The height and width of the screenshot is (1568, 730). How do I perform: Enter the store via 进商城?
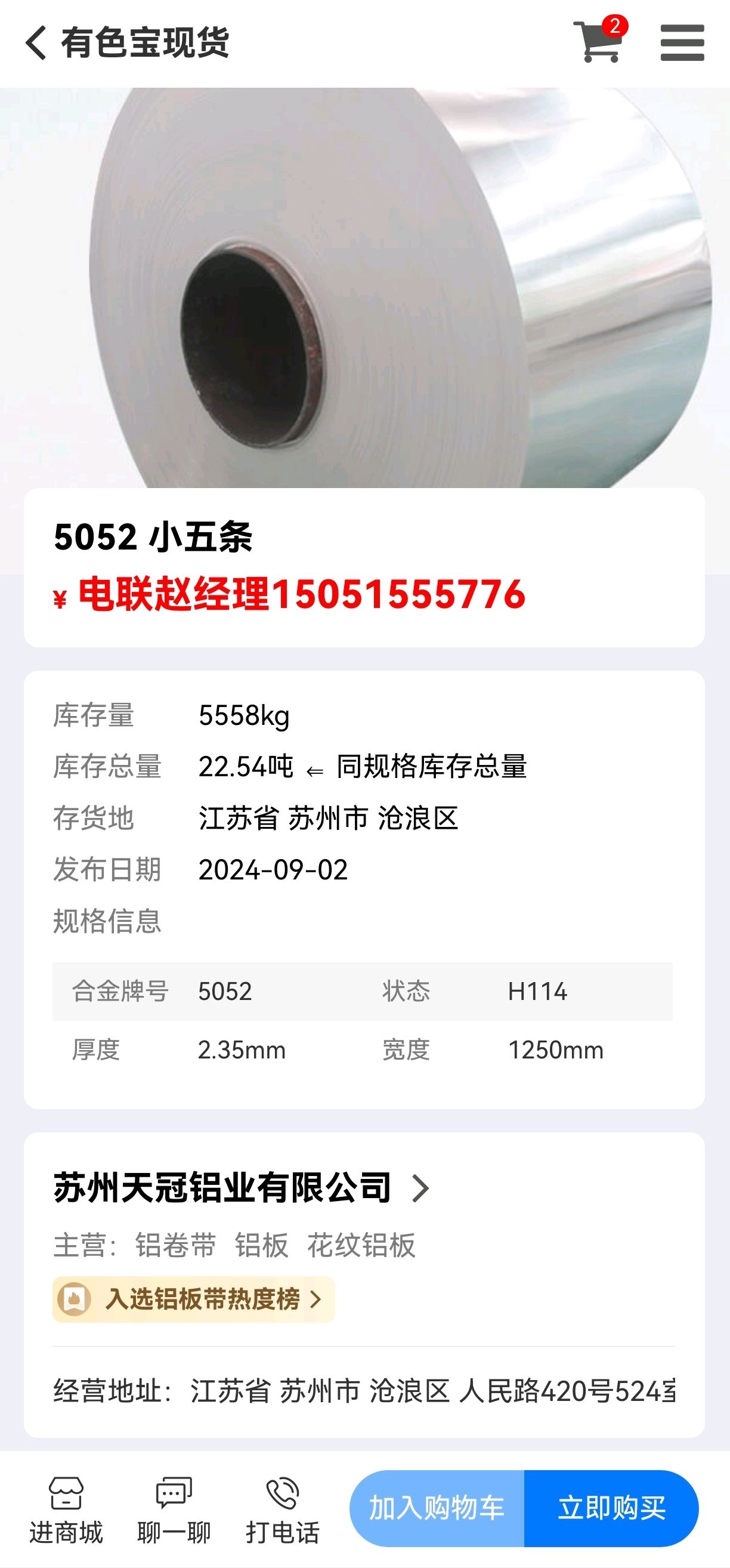pos(66,1511)
